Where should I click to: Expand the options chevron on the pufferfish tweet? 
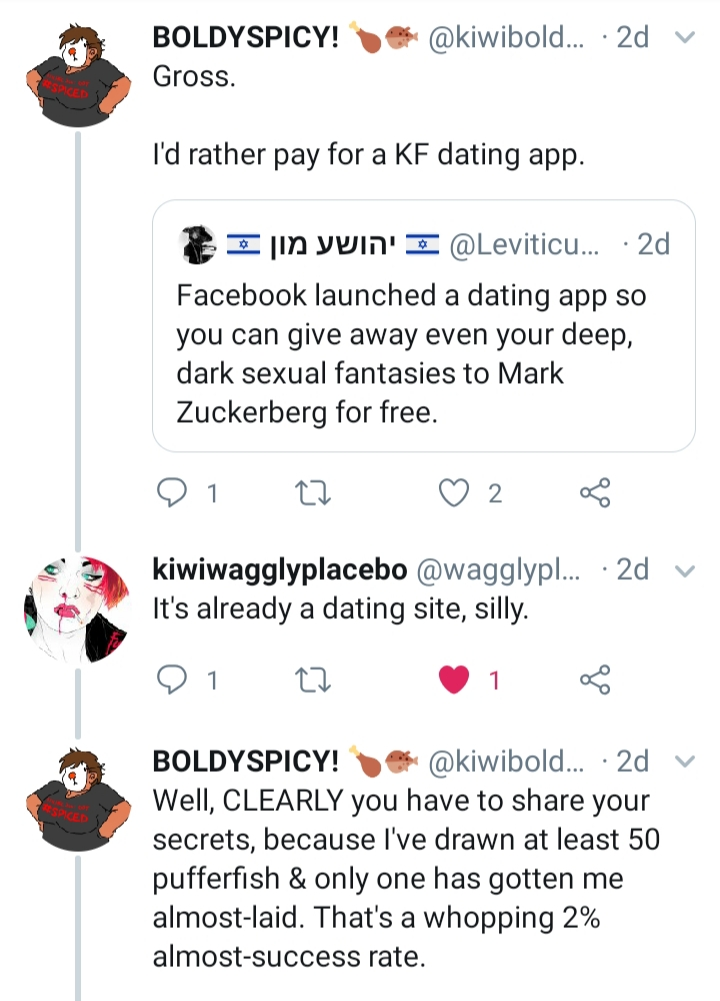pos(685,762)
